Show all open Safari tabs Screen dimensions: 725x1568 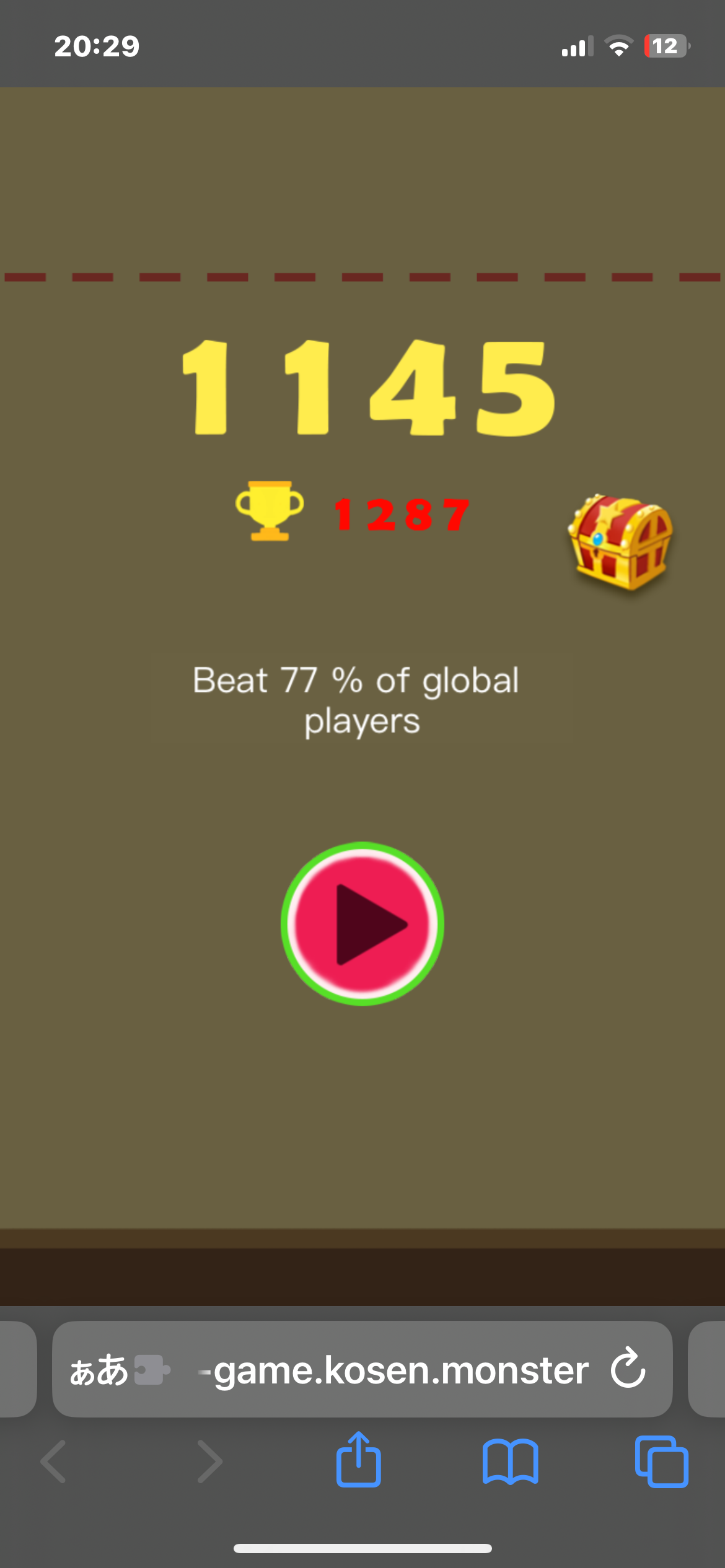click(662, 1461)
